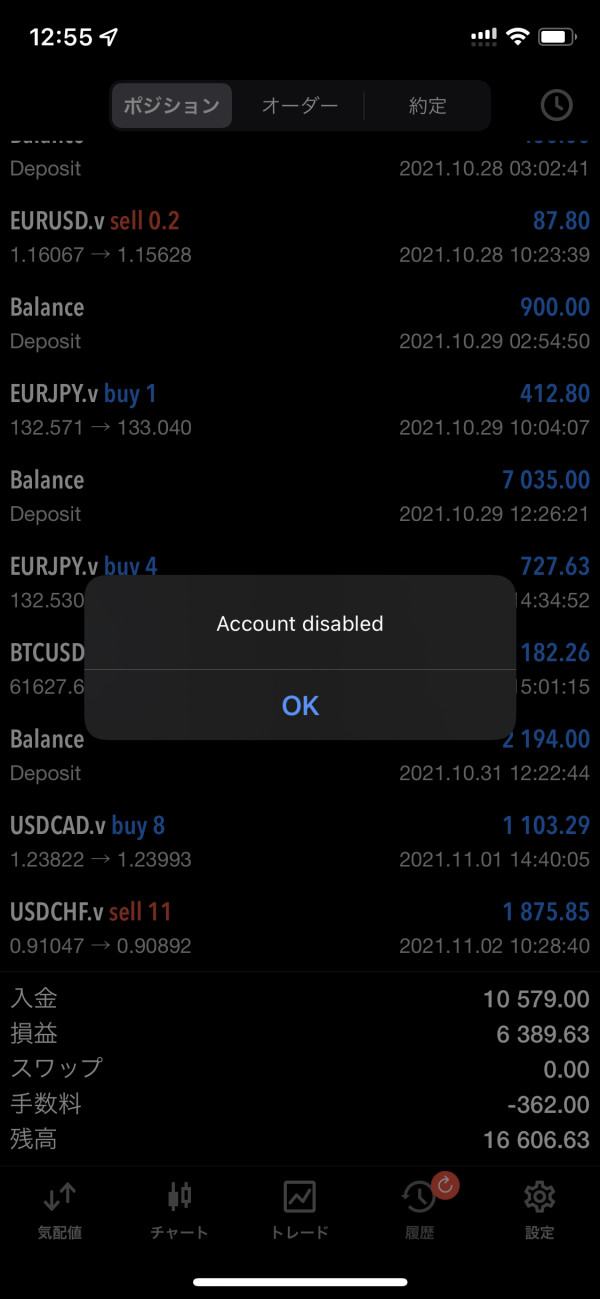Viewport: 600px width, 1299px height.
Task: Go to the チャート tab
Action: tap(180, 1208)
